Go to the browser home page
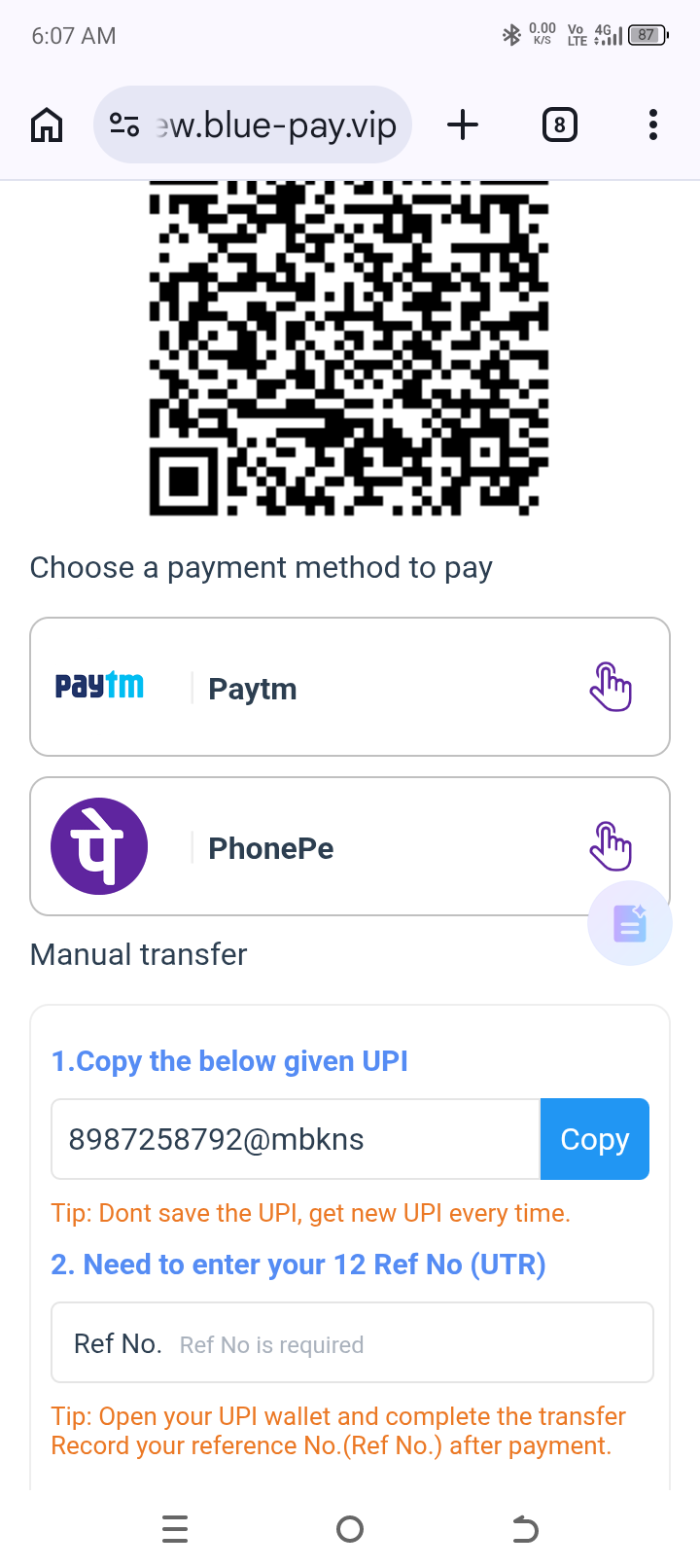Image resolution: width=700 pixels, height=1568 pixels. [47, 125]
